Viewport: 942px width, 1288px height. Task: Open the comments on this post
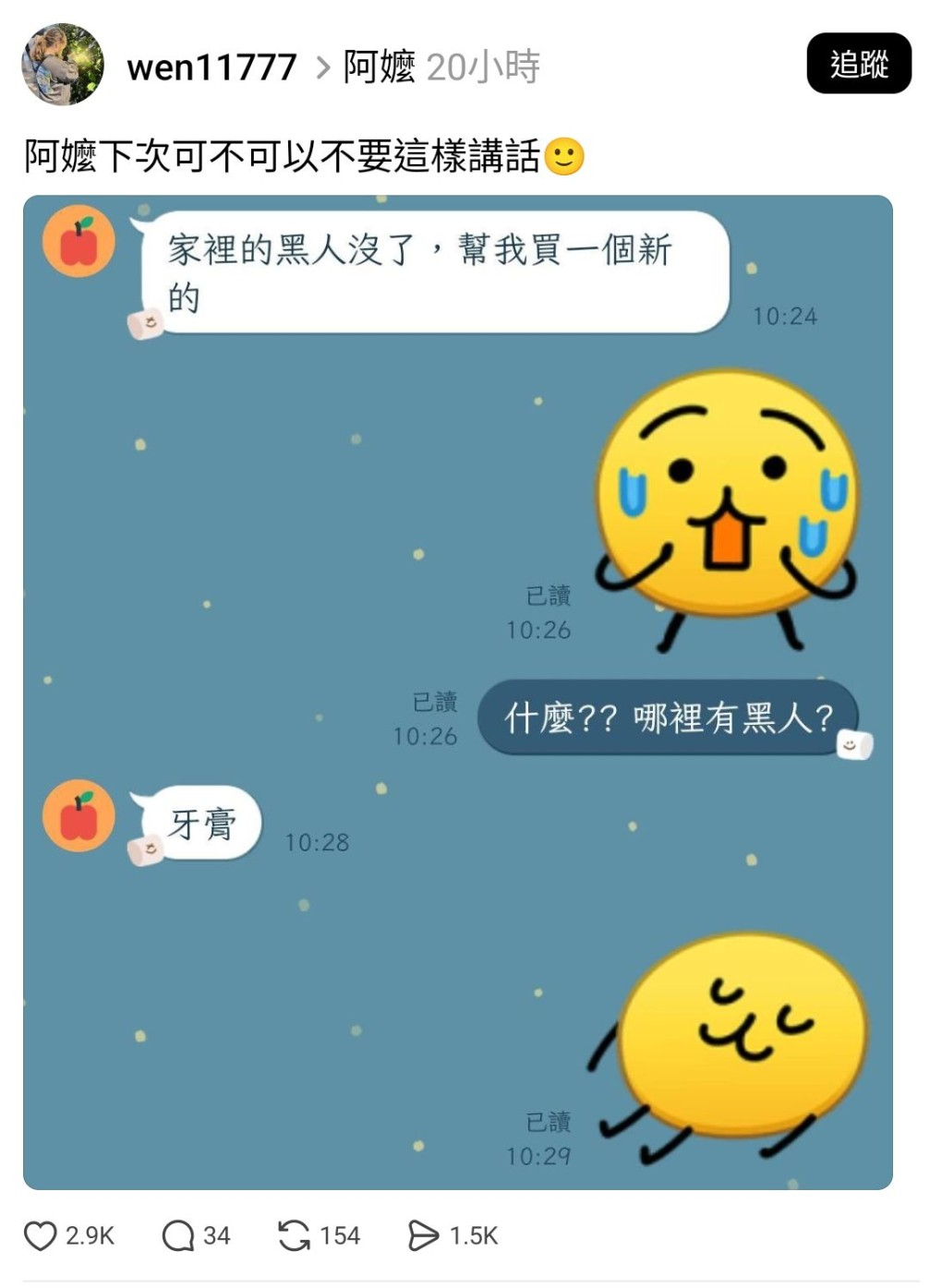pos(177,1235)
